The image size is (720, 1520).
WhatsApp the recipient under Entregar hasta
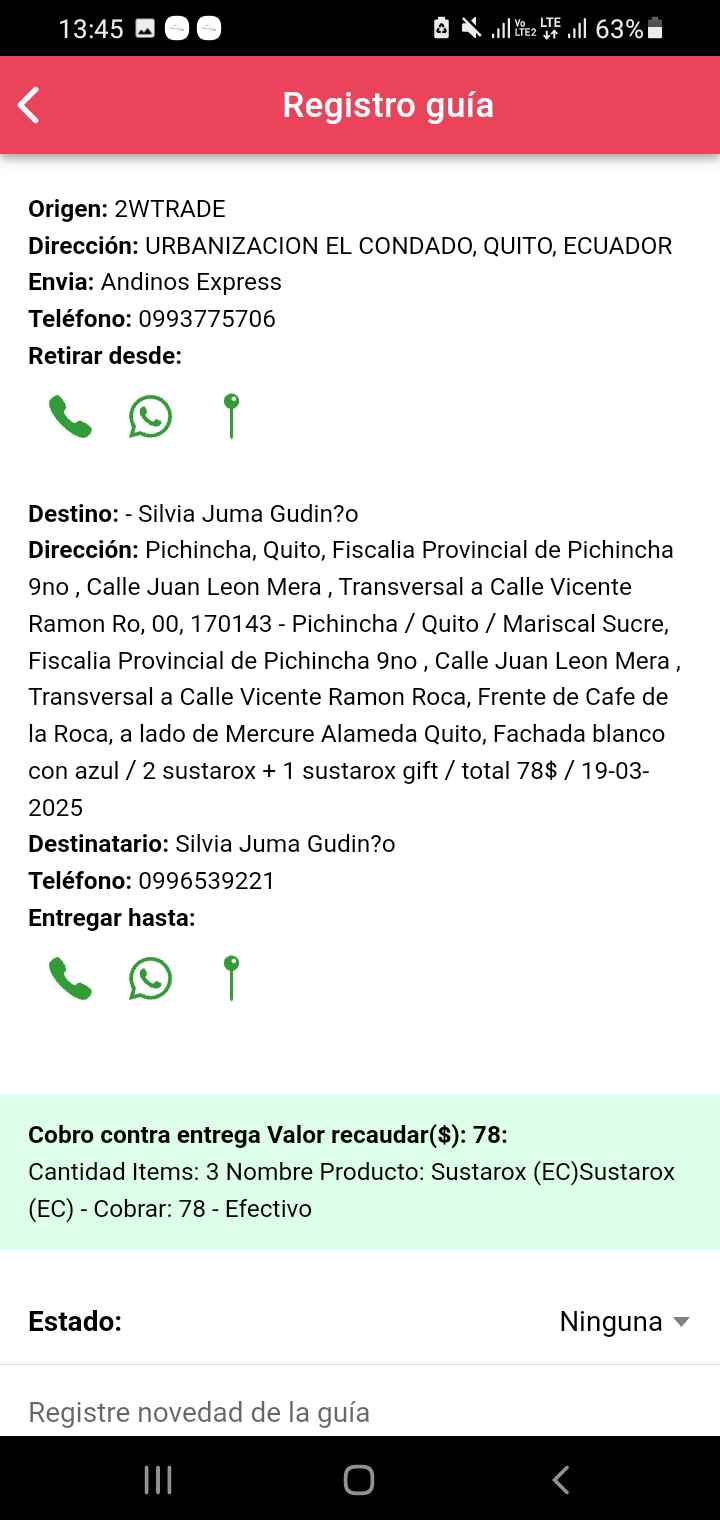150,979
